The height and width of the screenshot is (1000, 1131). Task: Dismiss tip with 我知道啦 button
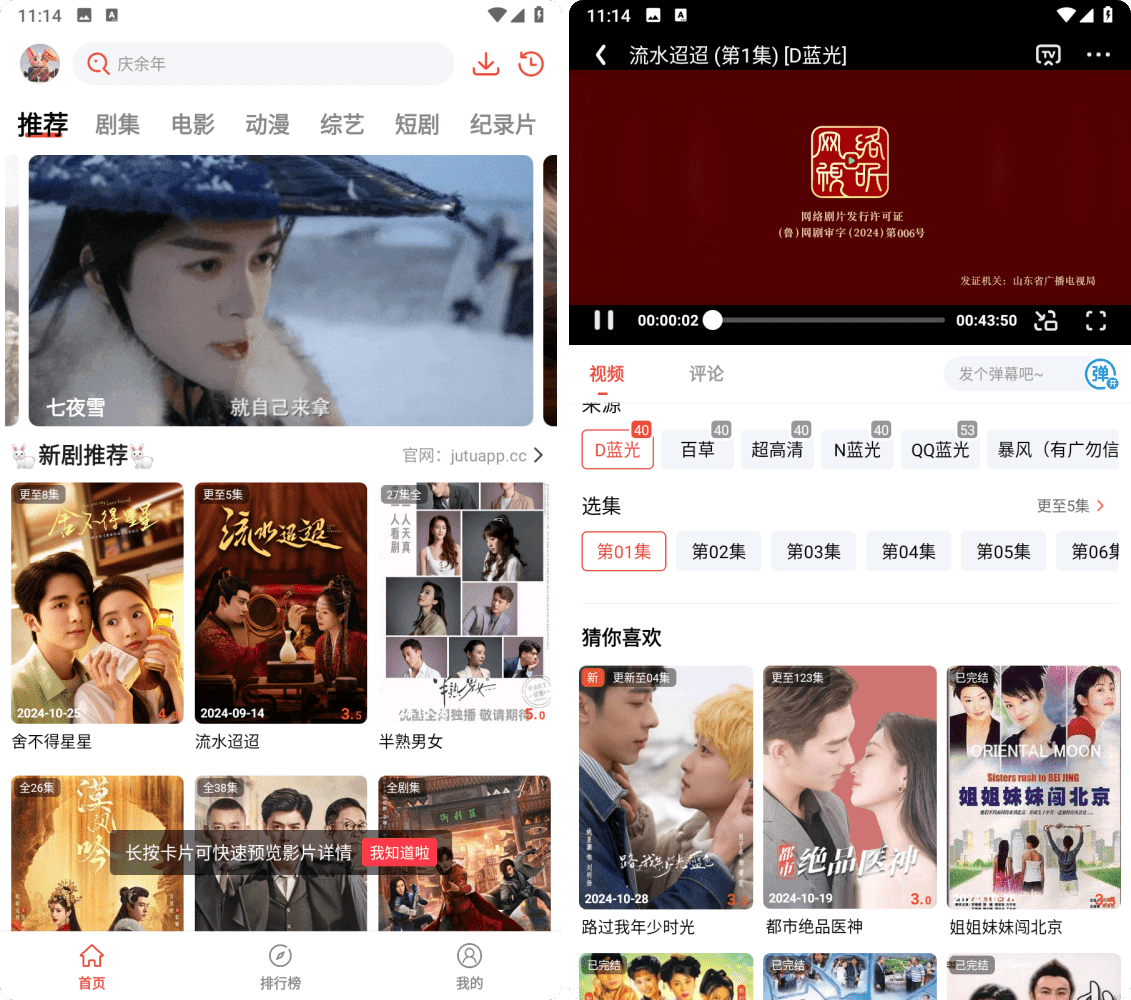click(x=399, y=853)
